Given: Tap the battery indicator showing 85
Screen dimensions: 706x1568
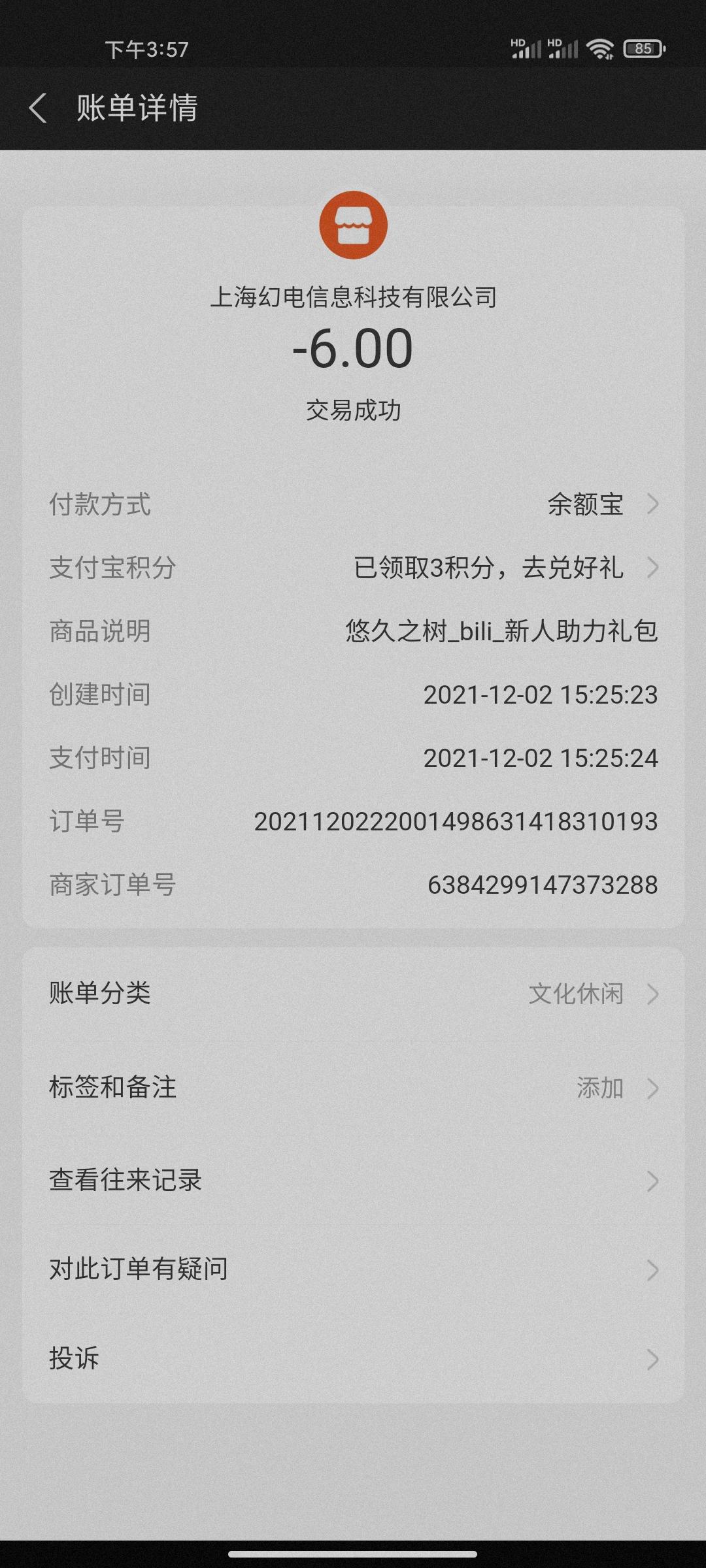Looking at the screenshot, I should (x=644, y=49).
